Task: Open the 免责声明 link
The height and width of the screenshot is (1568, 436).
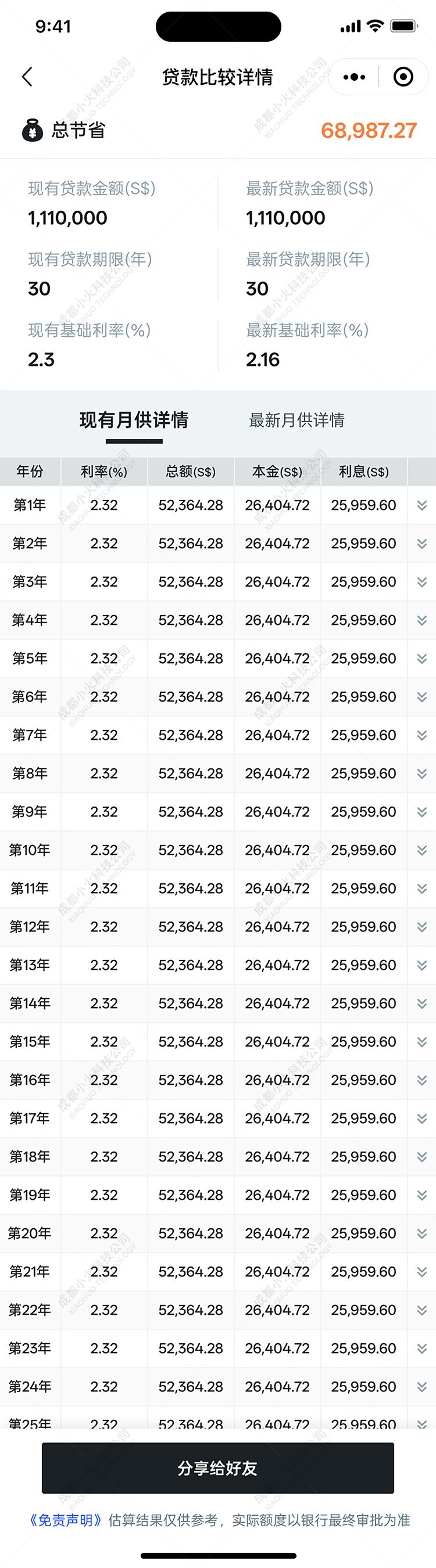Action: coord(65,1520)
